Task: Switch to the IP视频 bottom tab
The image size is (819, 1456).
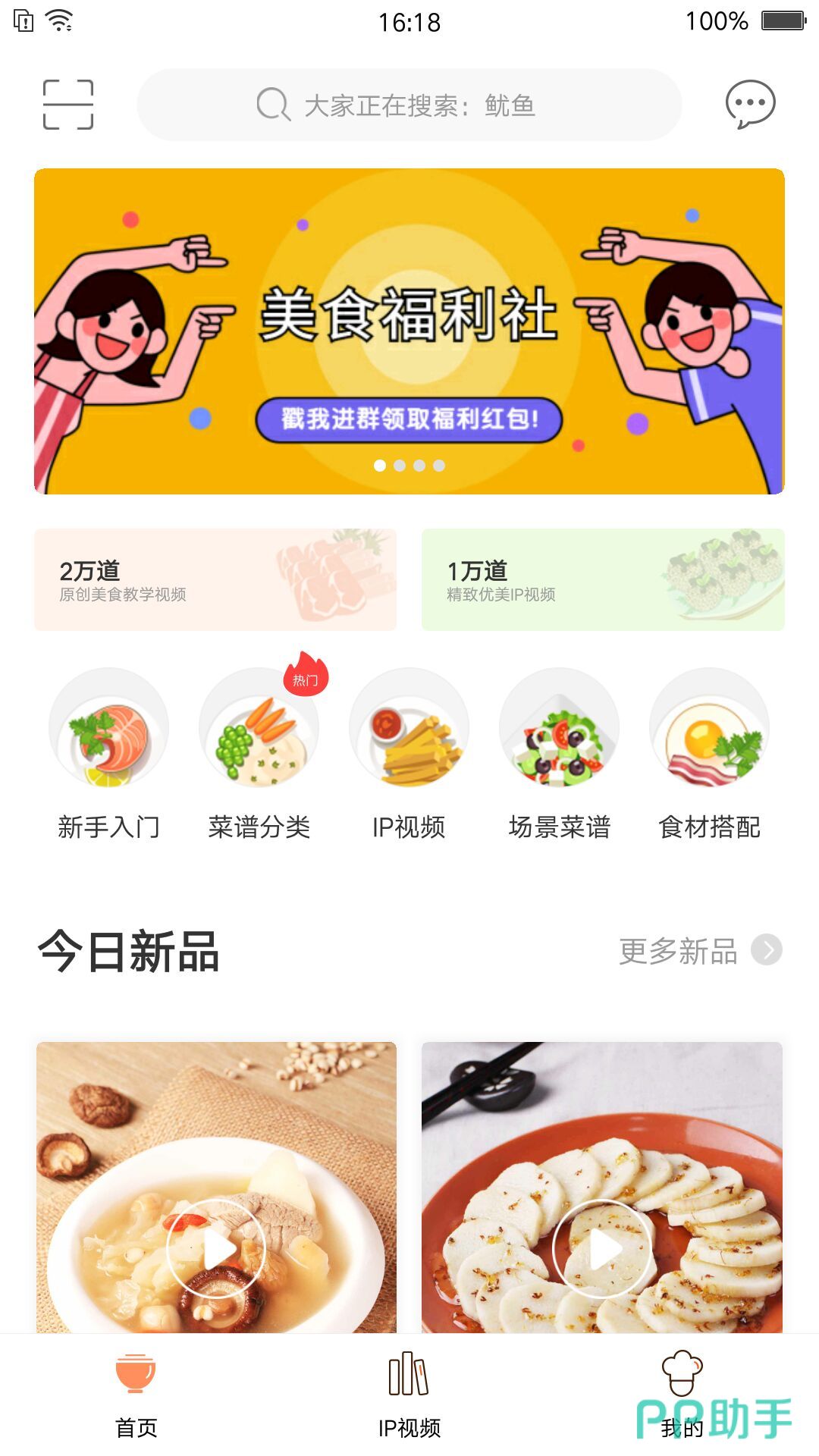Action: point(409,1394)
